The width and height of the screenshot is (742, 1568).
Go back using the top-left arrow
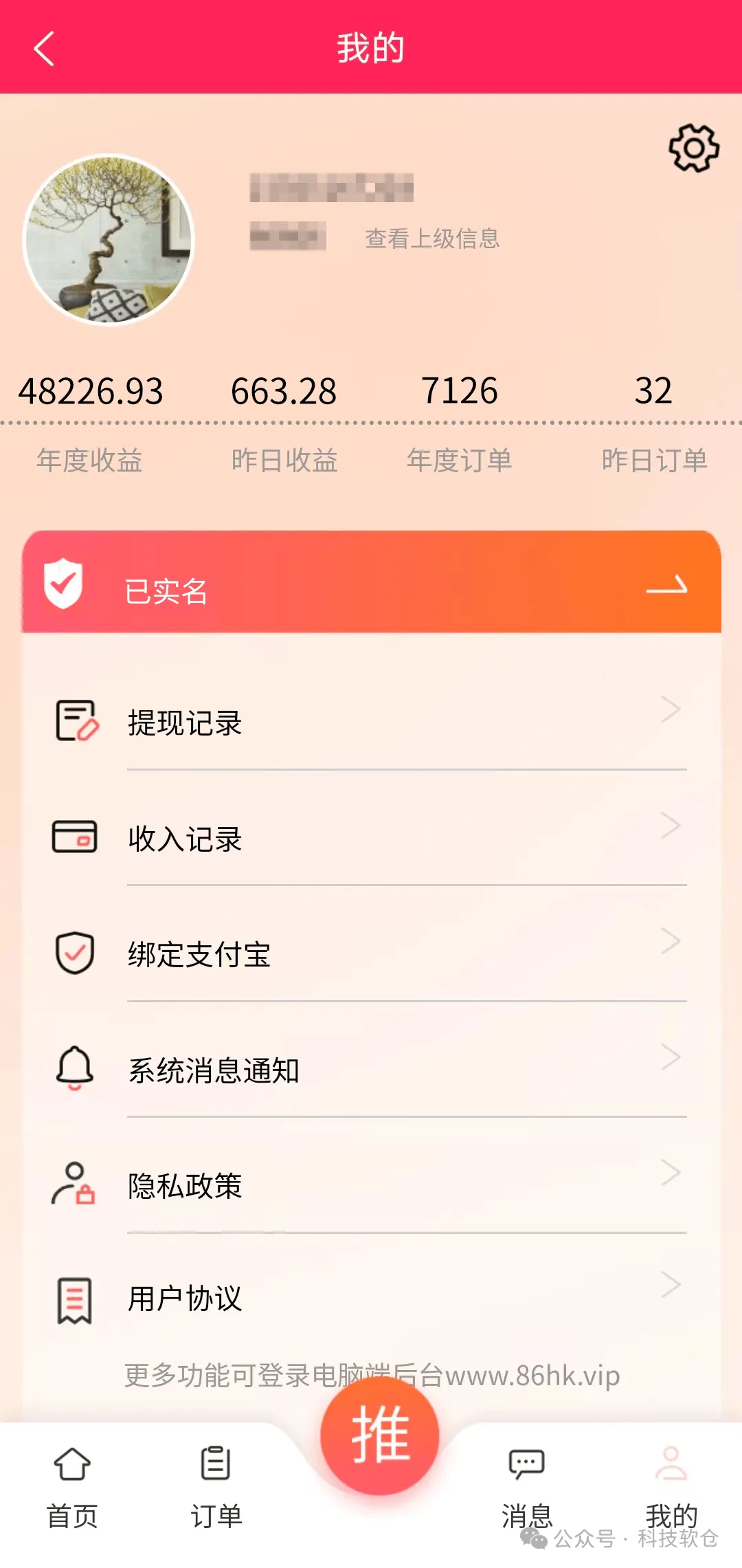[x=44, y=48]
